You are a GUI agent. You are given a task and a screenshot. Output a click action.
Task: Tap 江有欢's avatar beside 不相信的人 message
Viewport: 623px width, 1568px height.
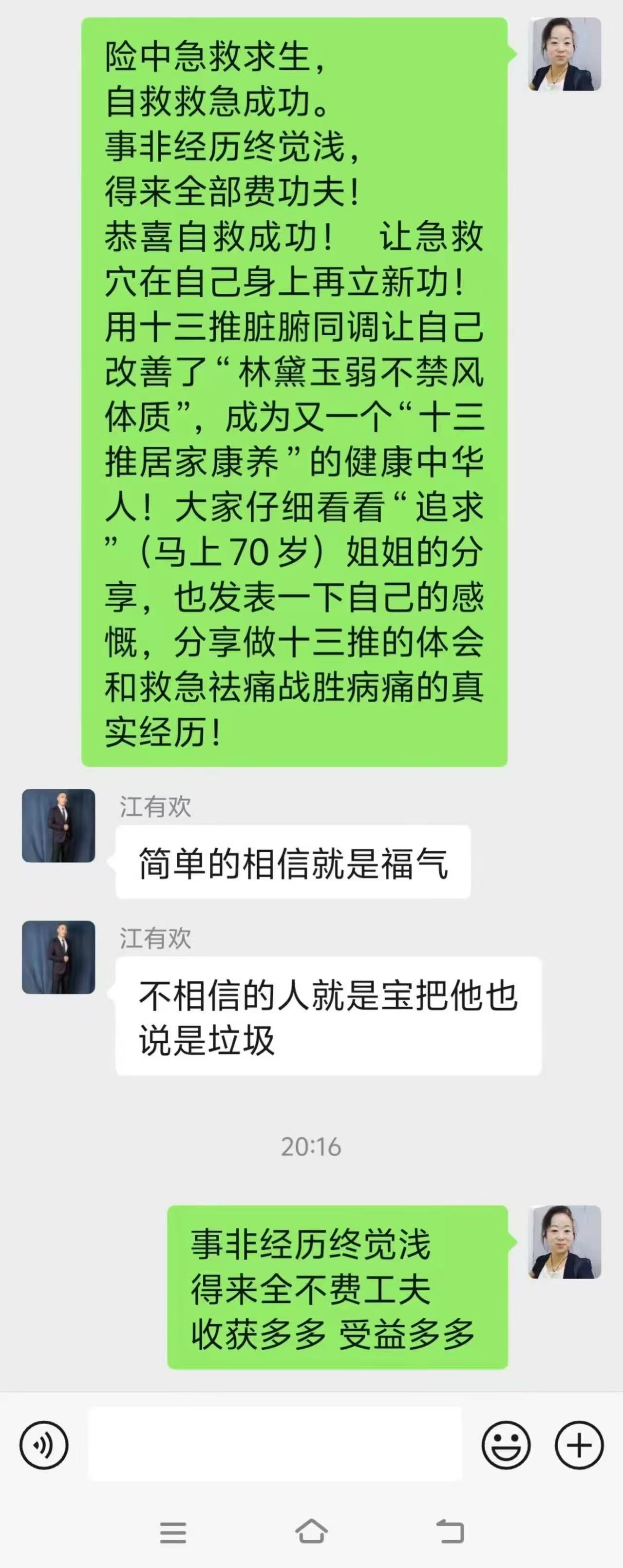click(x=58, y=957)
